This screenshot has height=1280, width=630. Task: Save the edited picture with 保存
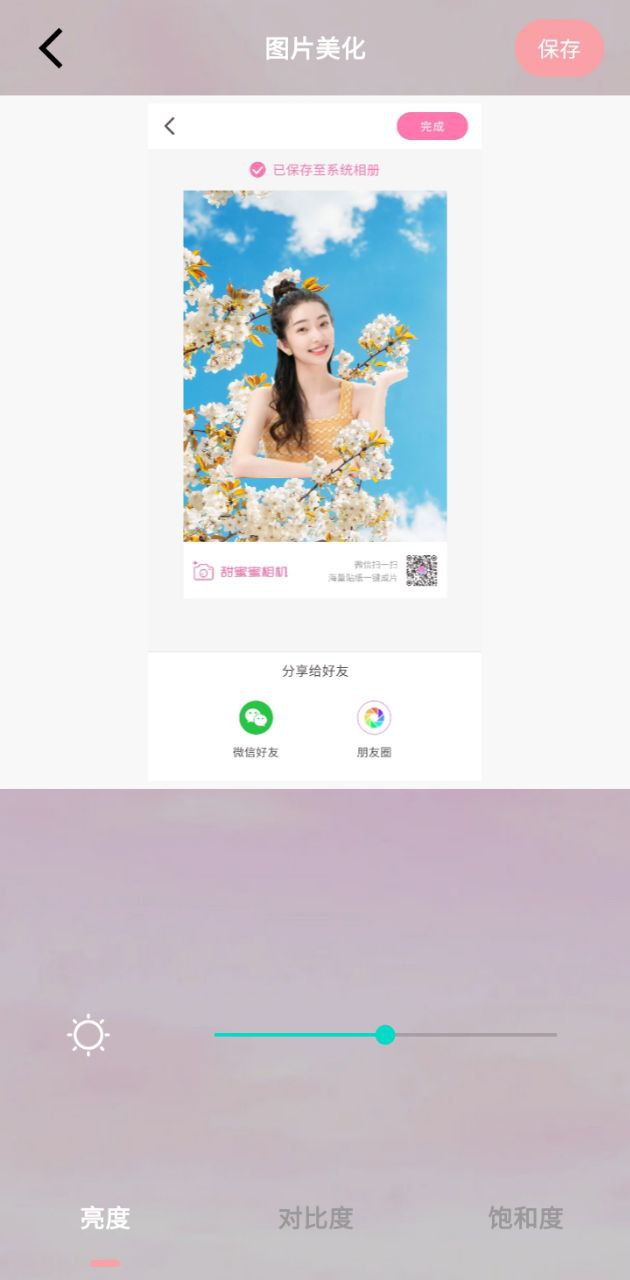click(x=559, y=48)
